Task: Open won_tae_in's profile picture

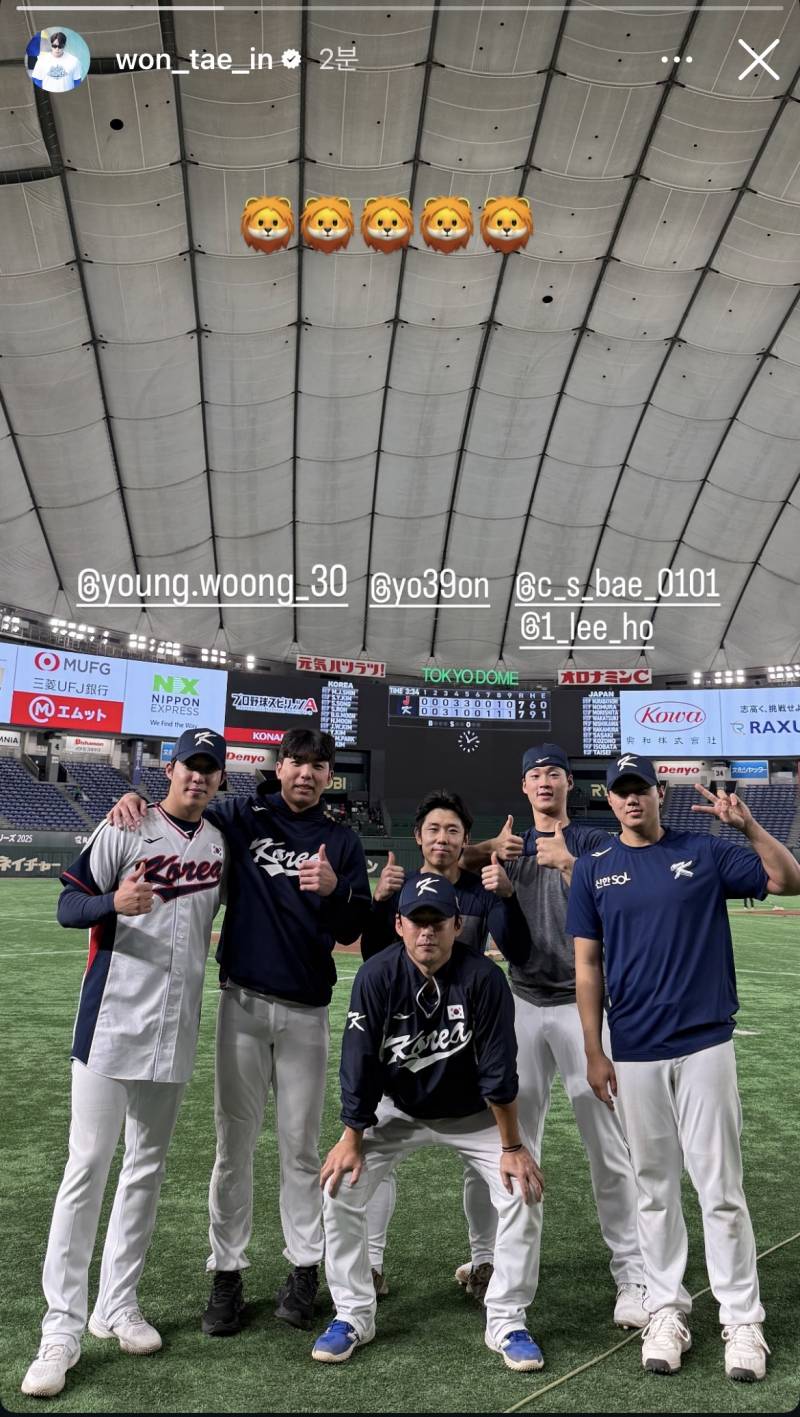Action: [x=57, y=60]
